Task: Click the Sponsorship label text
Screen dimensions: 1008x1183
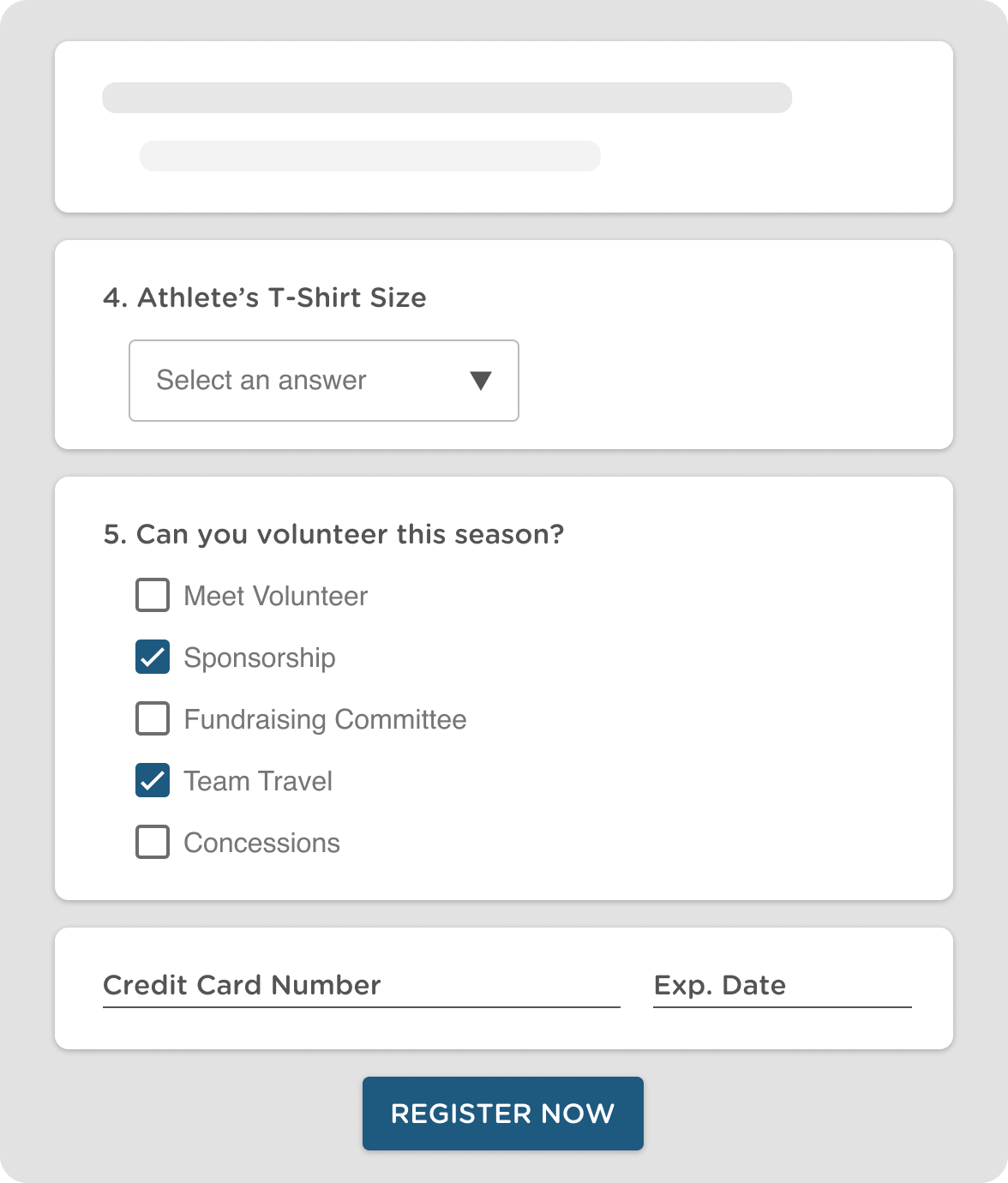Action: 259,658
